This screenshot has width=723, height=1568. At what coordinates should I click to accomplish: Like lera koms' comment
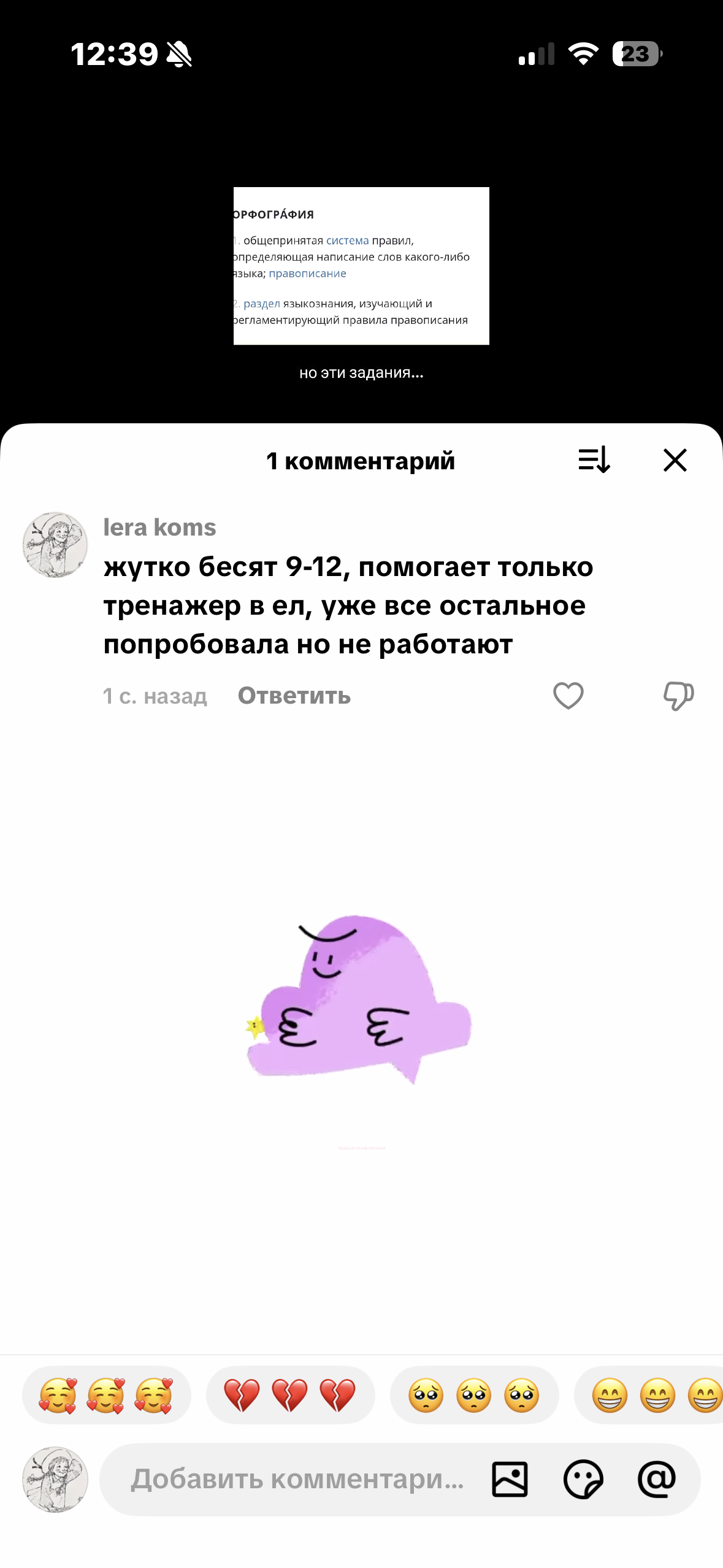pyautogui.click(x=568, y=696)
